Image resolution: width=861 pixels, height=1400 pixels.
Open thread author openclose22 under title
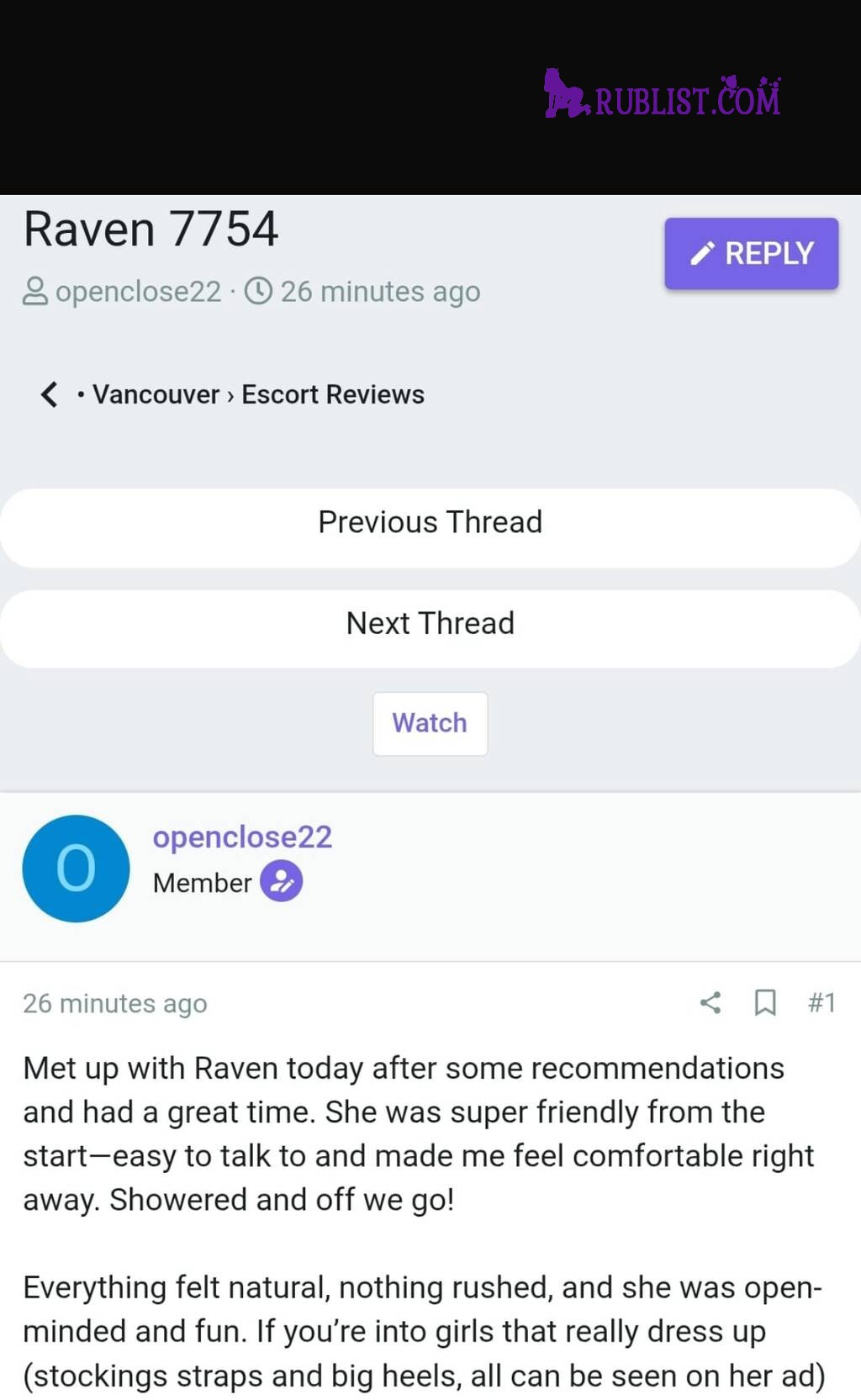(137, 292)
